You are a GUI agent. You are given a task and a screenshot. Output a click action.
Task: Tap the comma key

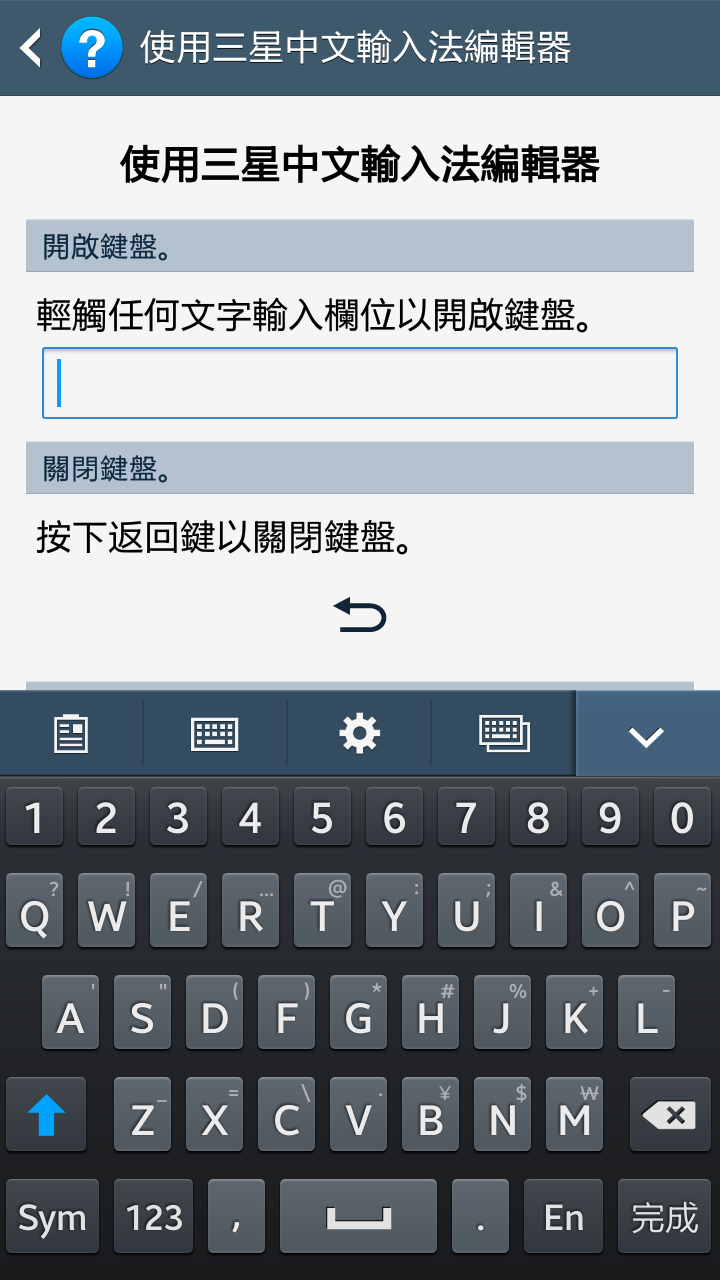click(x=236, y=1217)
